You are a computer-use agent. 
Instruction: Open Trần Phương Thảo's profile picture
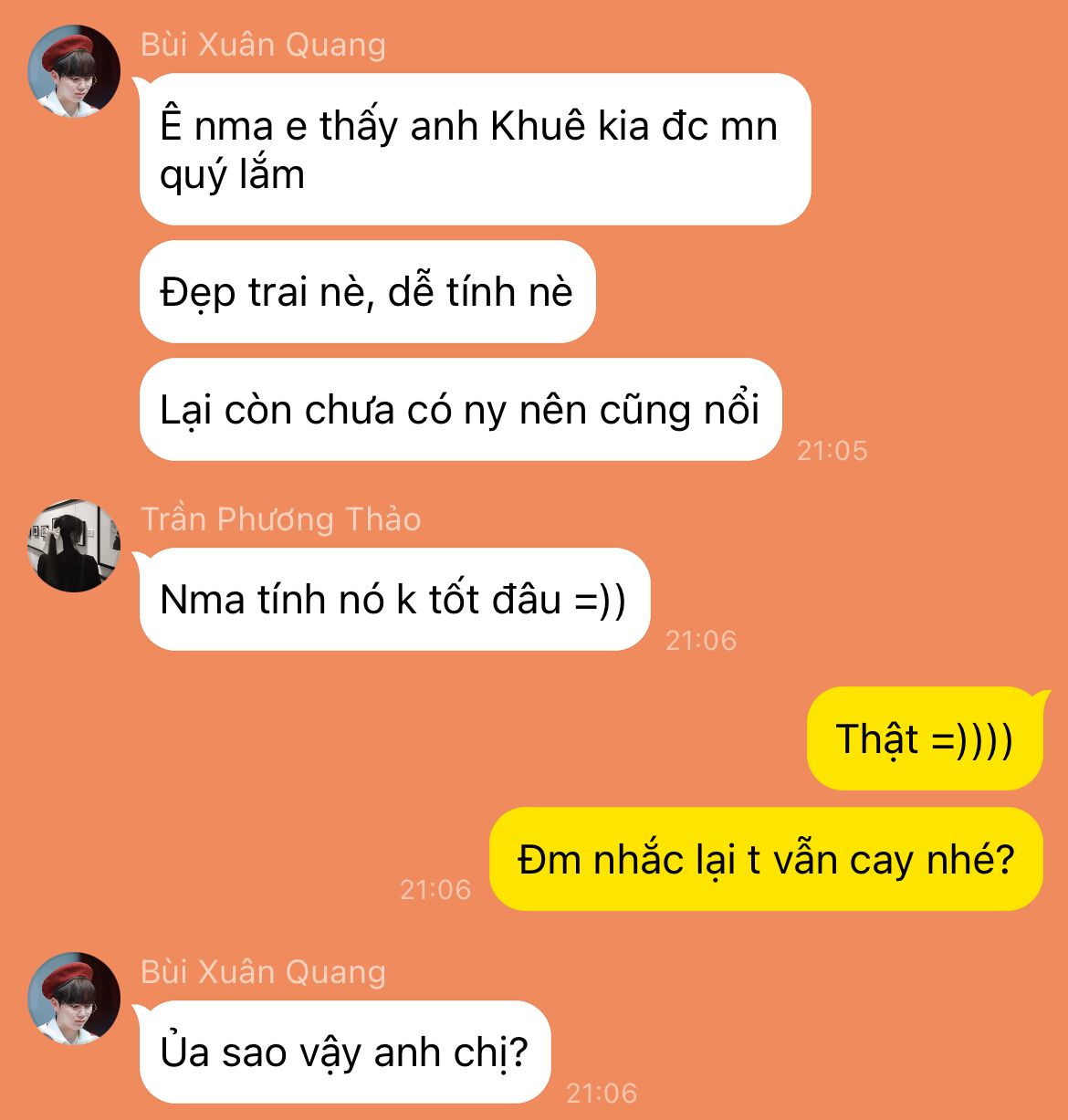[74, 545]
